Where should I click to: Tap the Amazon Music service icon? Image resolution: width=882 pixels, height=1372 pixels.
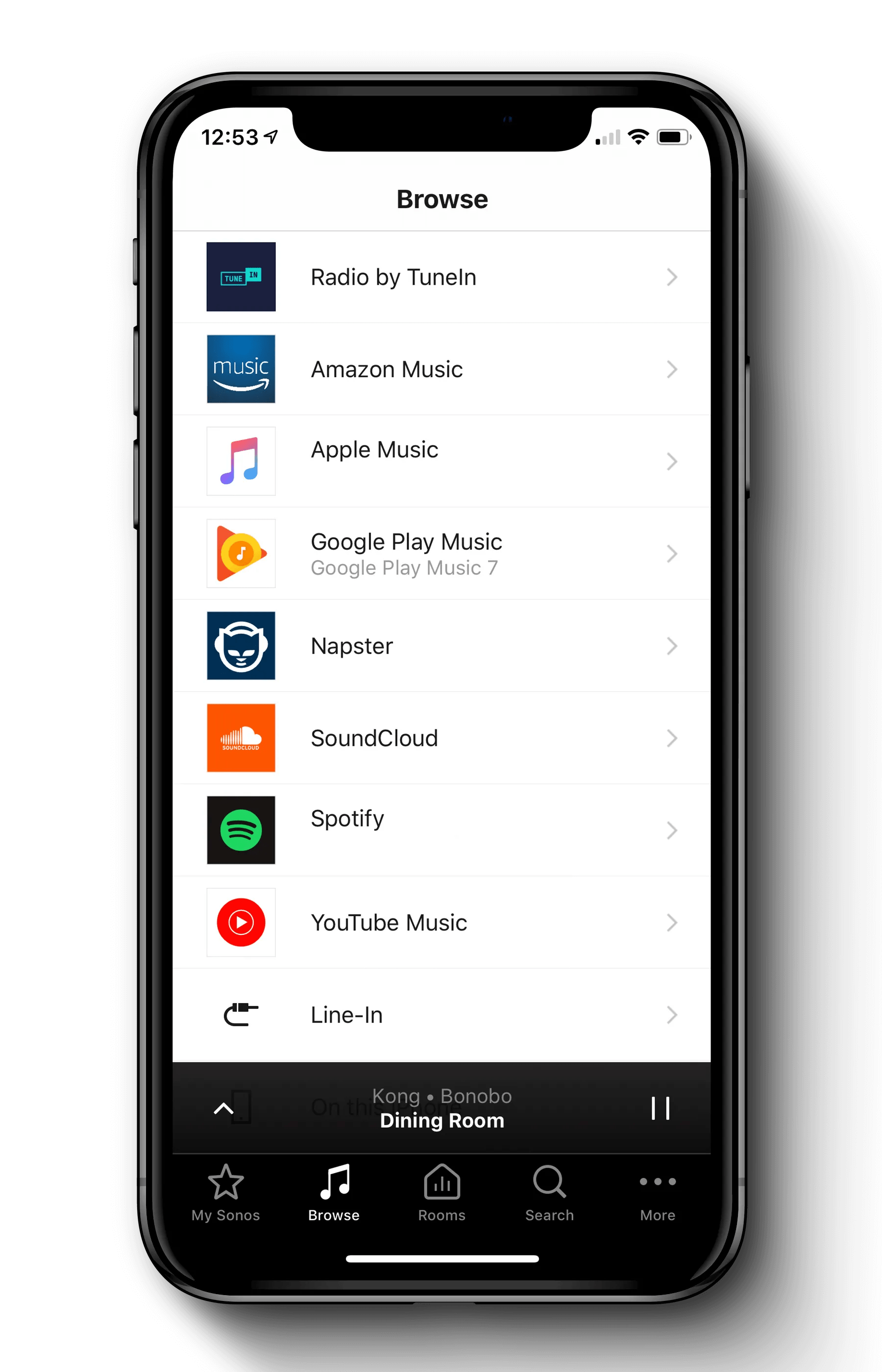(241, 369)
